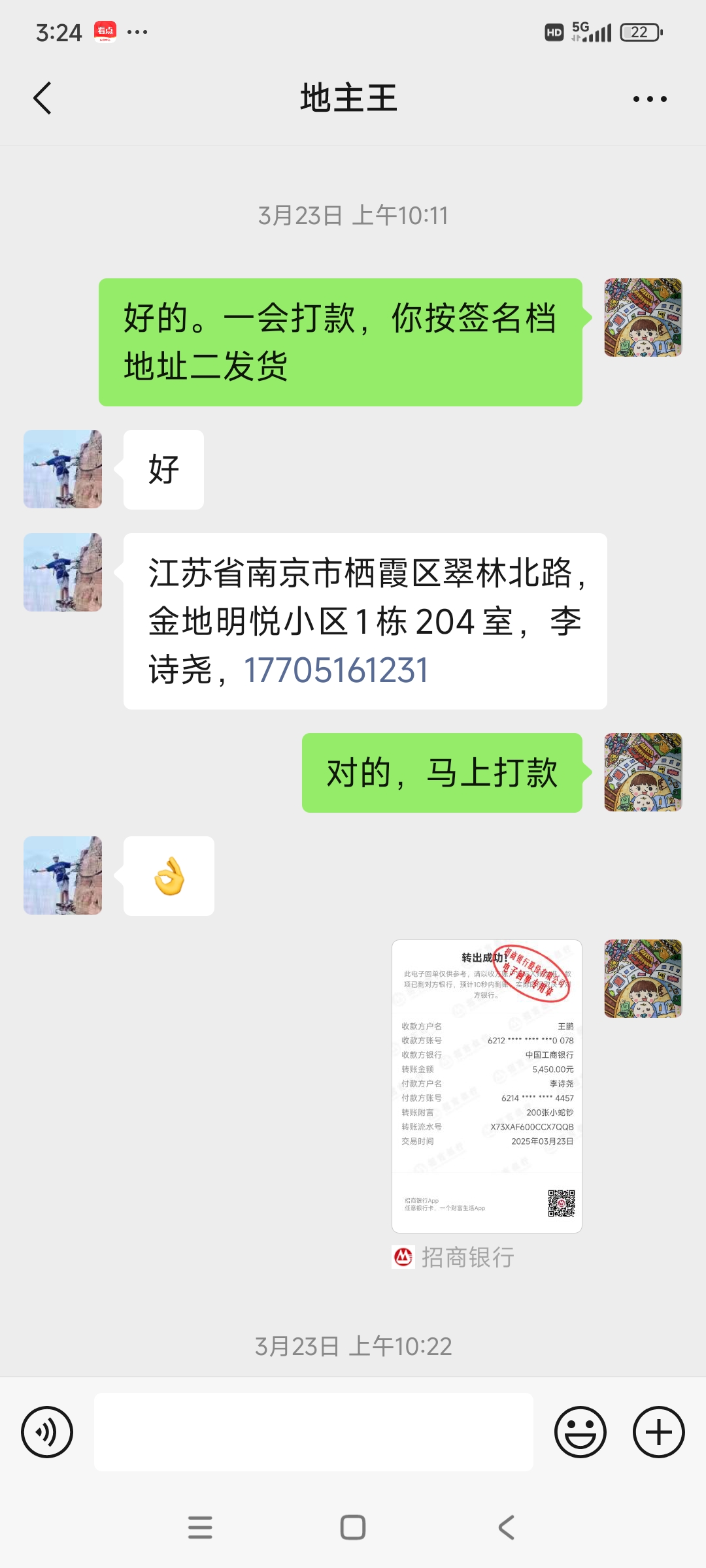Switch to voice message input
706x1568 pixels.
coord(47,1432)
